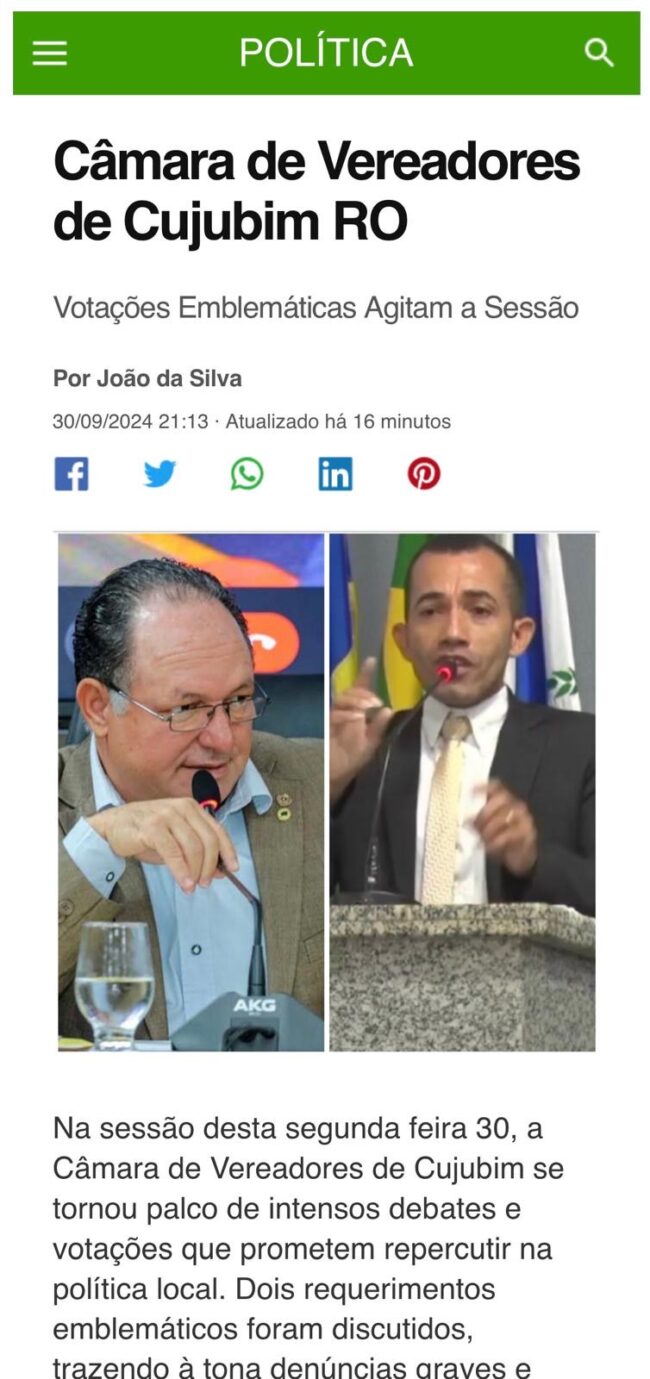Open the hamburger navigation menu

point(50,53)
